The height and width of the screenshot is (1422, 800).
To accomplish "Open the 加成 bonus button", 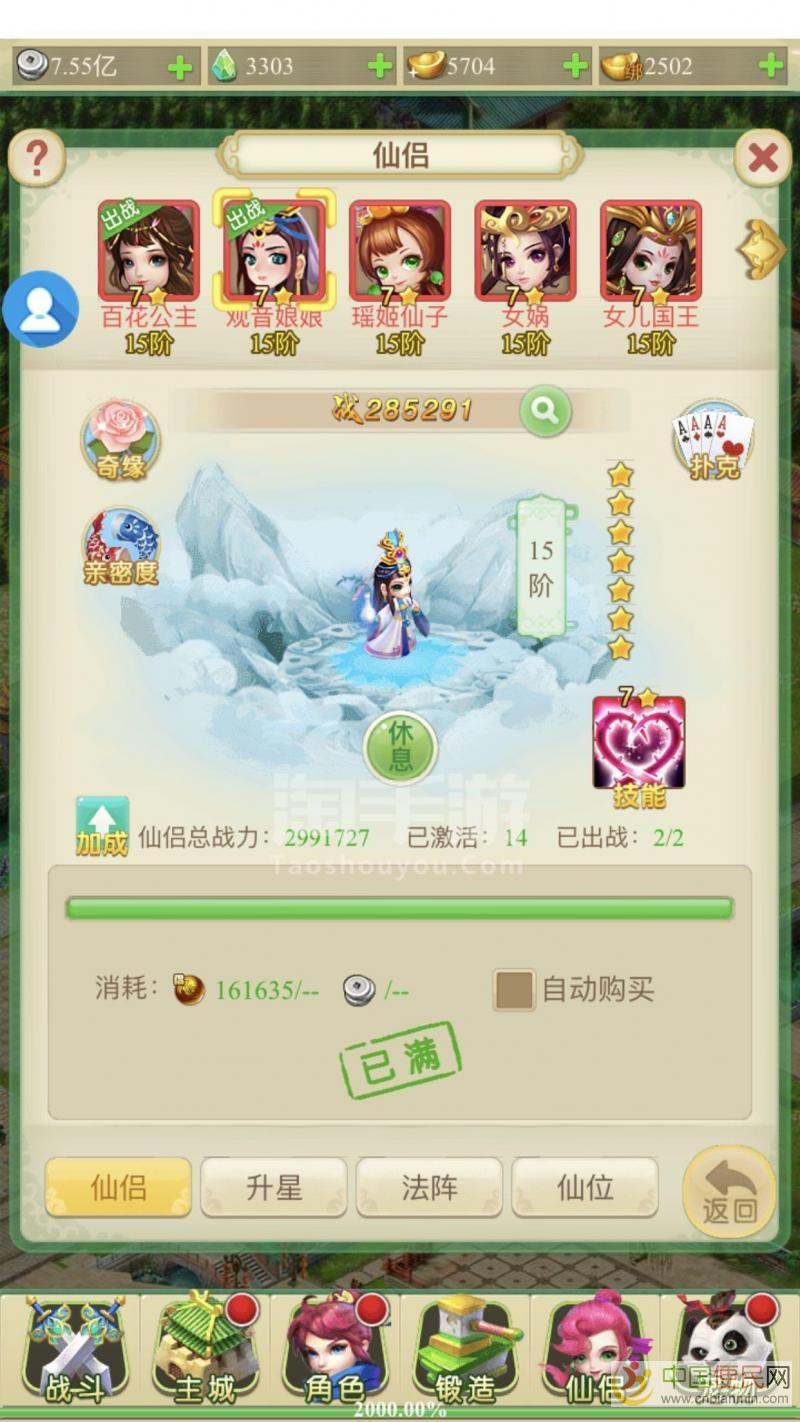I will pos(102,826).
